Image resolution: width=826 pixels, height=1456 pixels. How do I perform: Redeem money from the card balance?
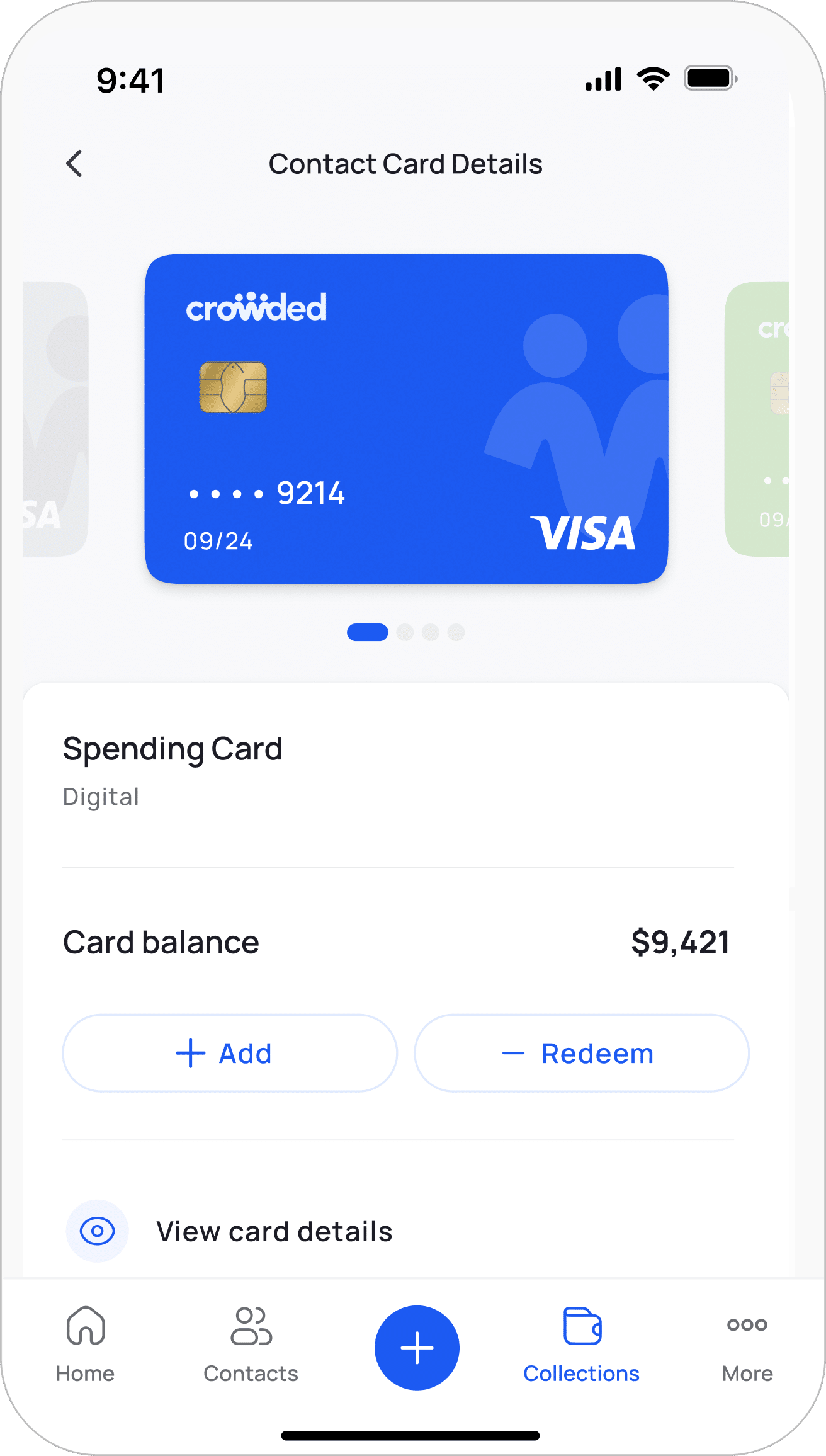(x=581, y=1053)
